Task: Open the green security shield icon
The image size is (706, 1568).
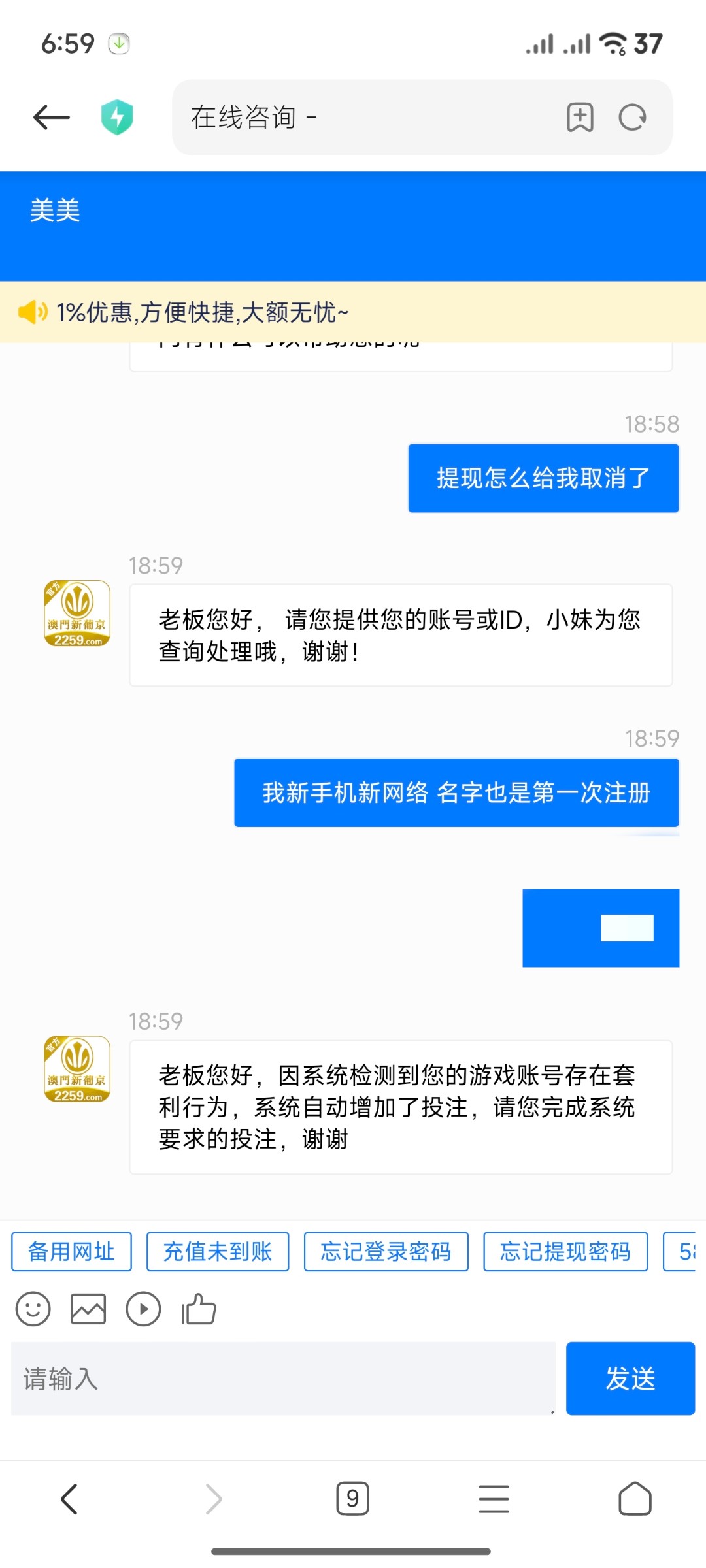Action: [117, 118]
